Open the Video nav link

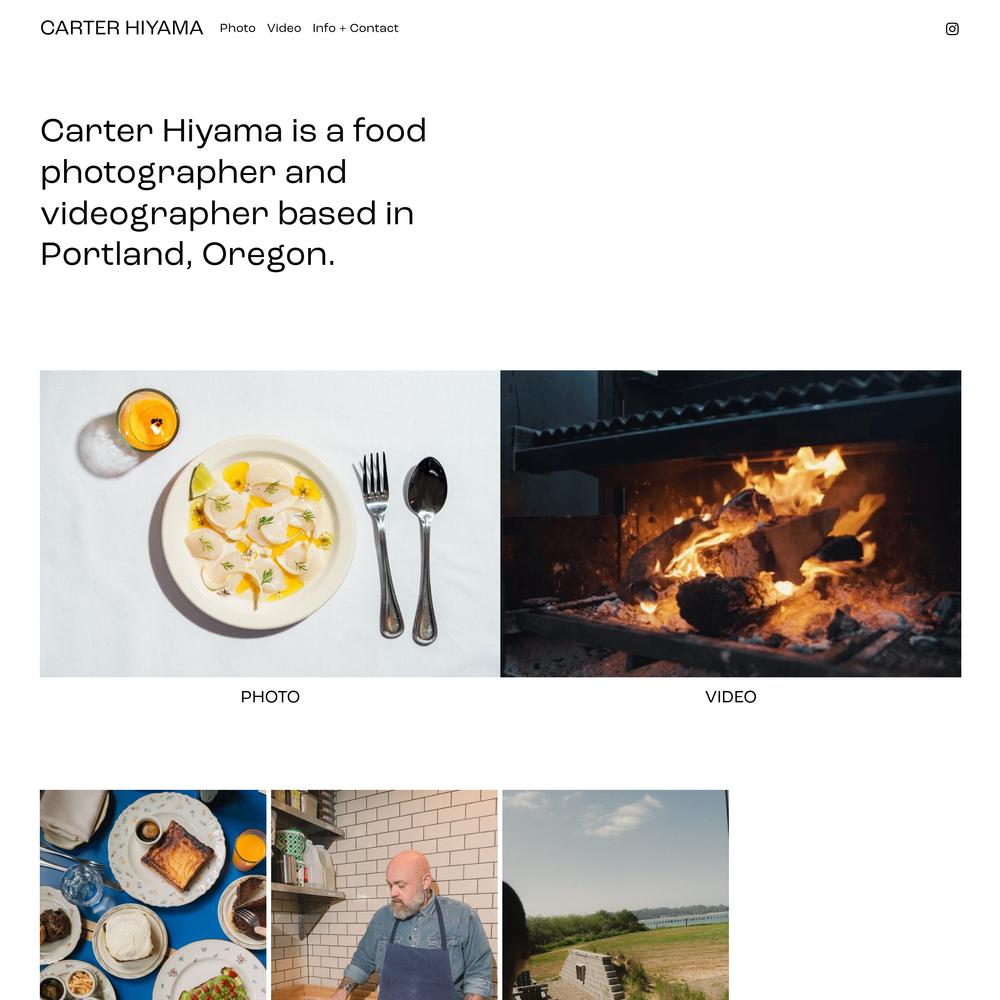tap(284, 28)
